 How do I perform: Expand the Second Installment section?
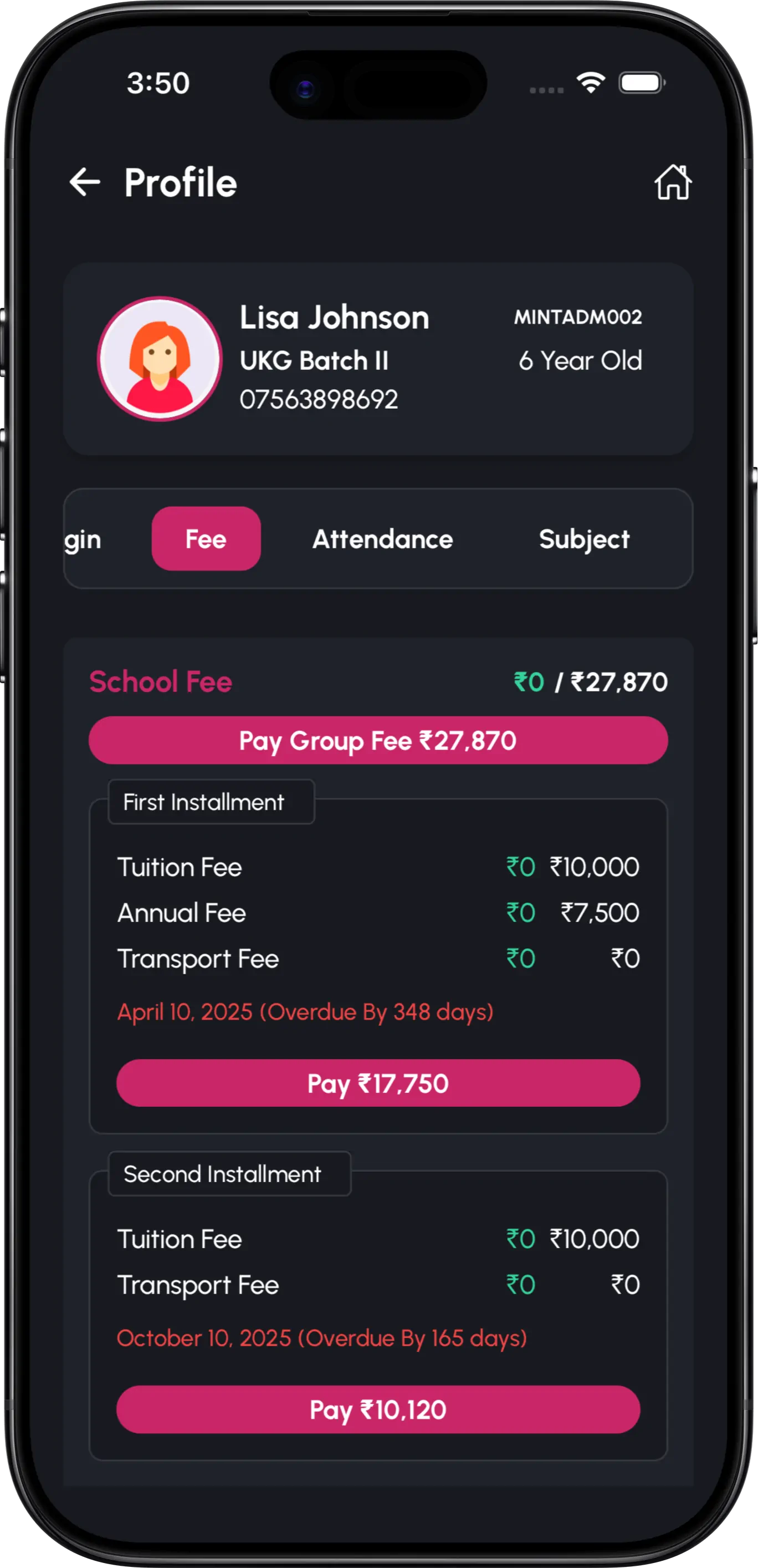point(222,1174)
